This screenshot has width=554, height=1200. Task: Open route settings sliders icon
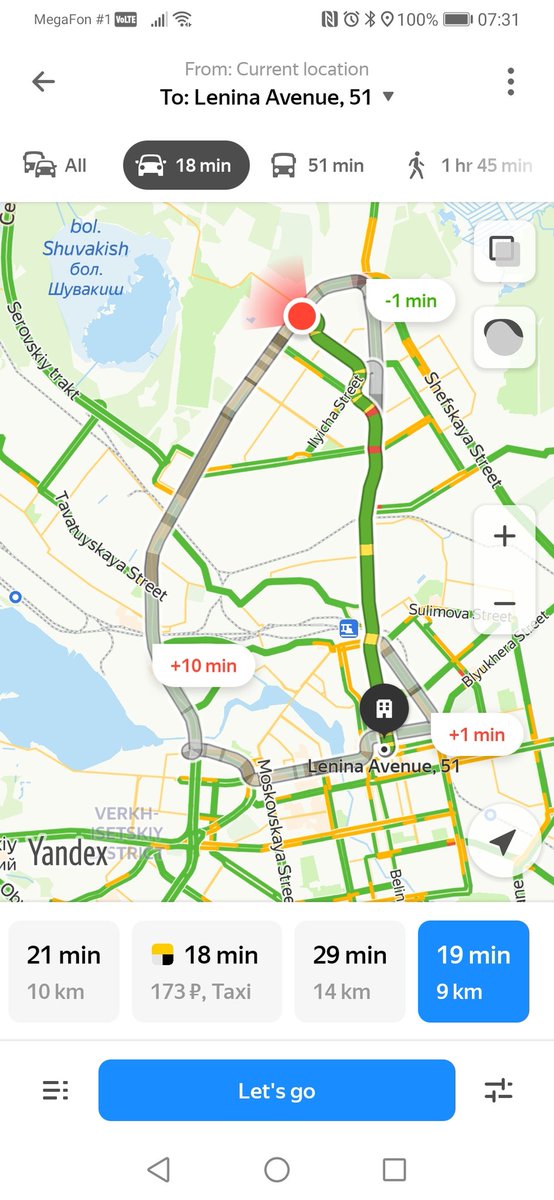[x=498, y=1090]
